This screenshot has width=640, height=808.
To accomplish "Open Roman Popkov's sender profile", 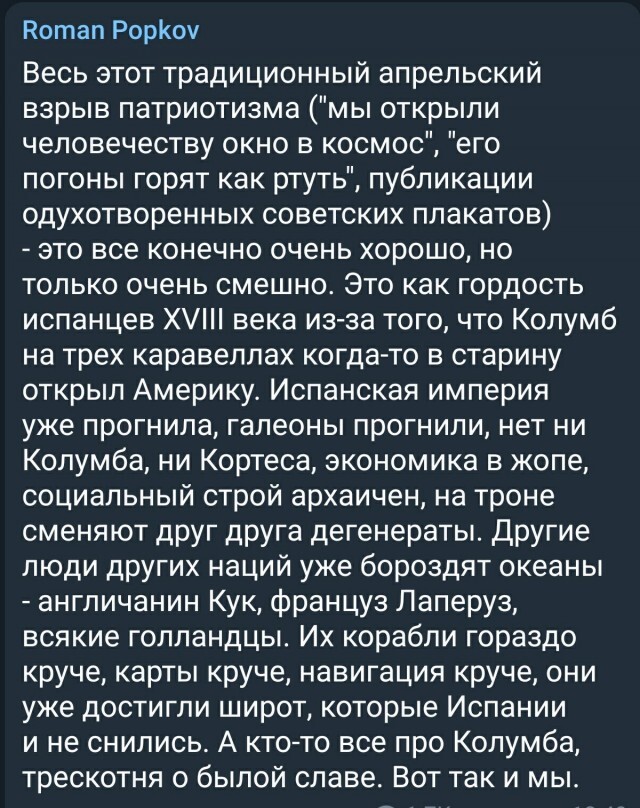I will pyautogui.click(x=111, y=31).
